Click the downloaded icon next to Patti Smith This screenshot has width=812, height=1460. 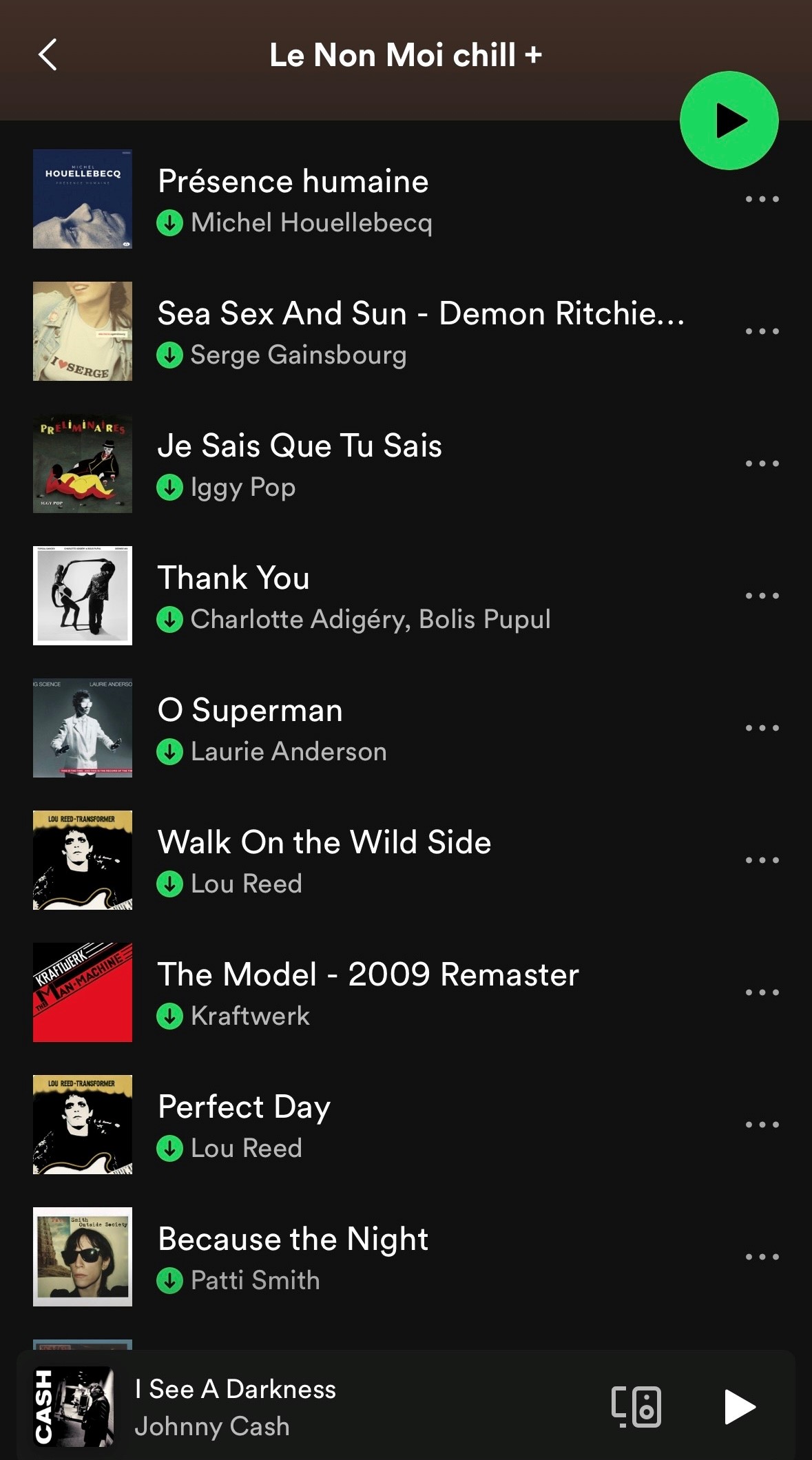tap(169, 1281)
